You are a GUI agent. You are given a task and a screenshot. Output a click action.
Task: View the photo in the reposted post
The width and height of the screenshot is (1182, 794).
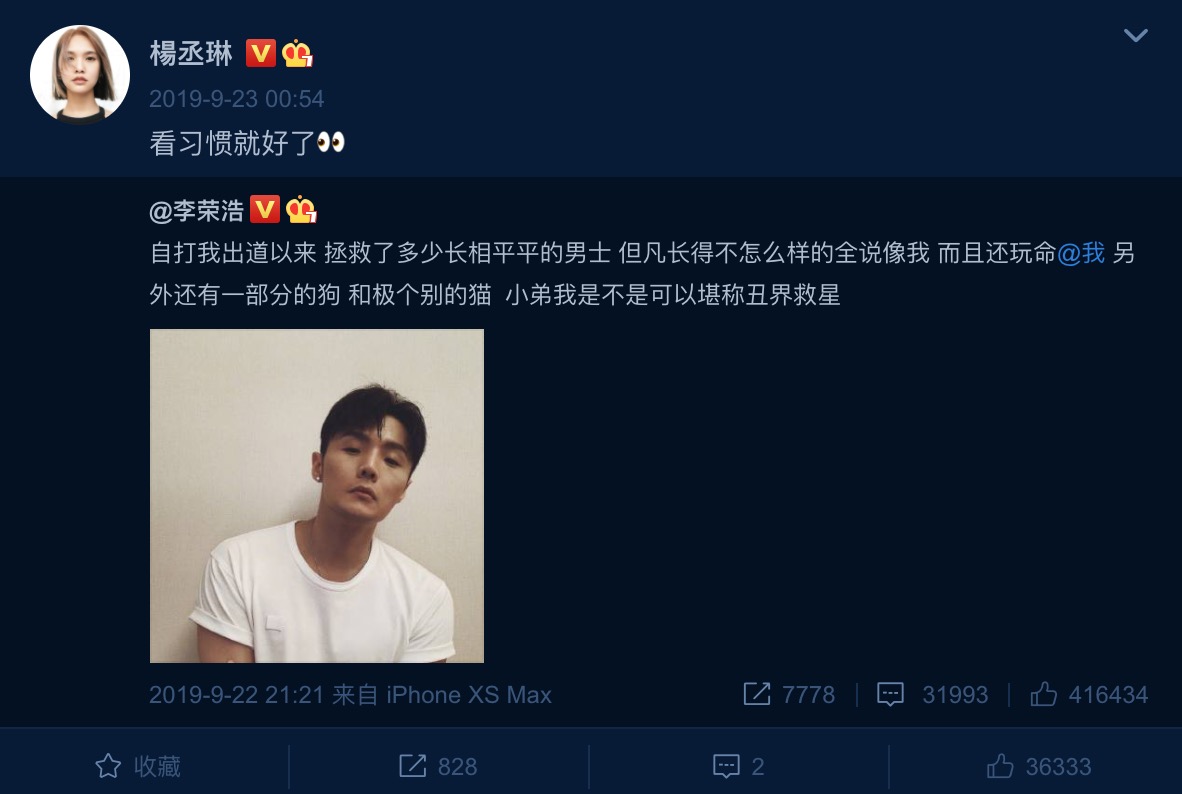tap(317, 496)
